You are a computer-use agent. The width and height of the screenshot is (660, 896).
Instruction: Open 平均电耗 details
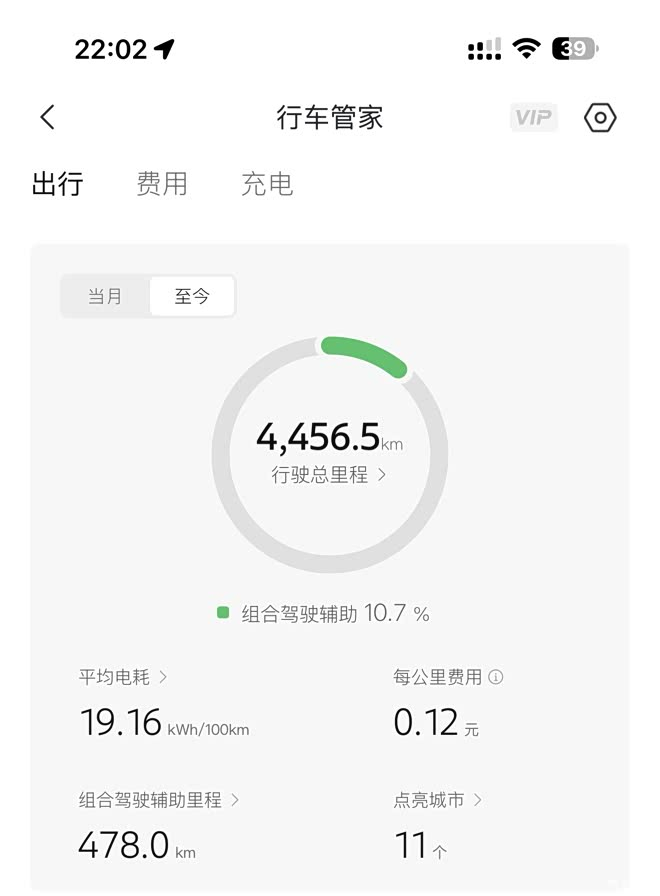pos(123,677)
